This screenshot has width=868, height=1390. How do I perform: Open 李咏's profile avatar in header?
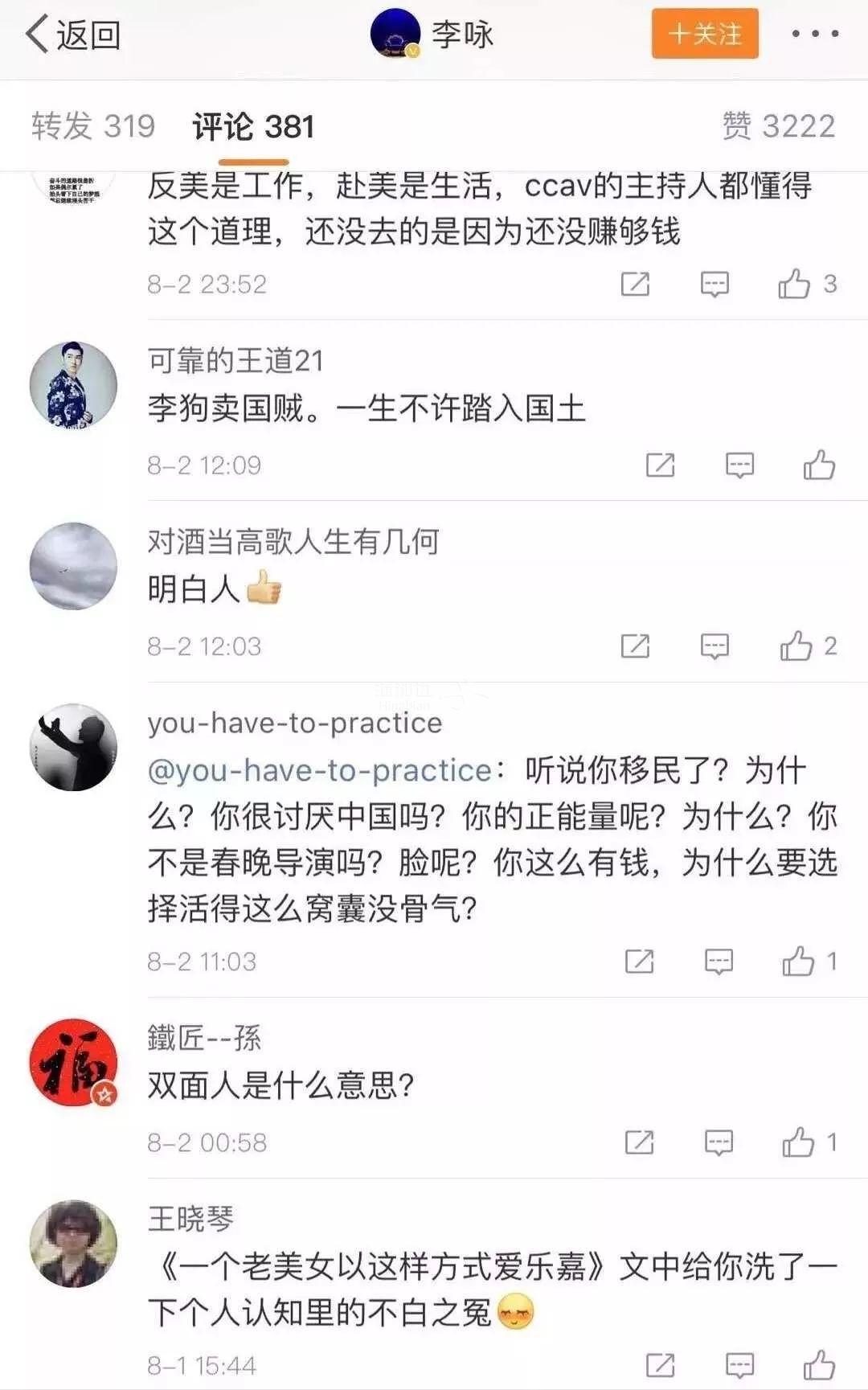pyautogui.click(x=395, y=34)
